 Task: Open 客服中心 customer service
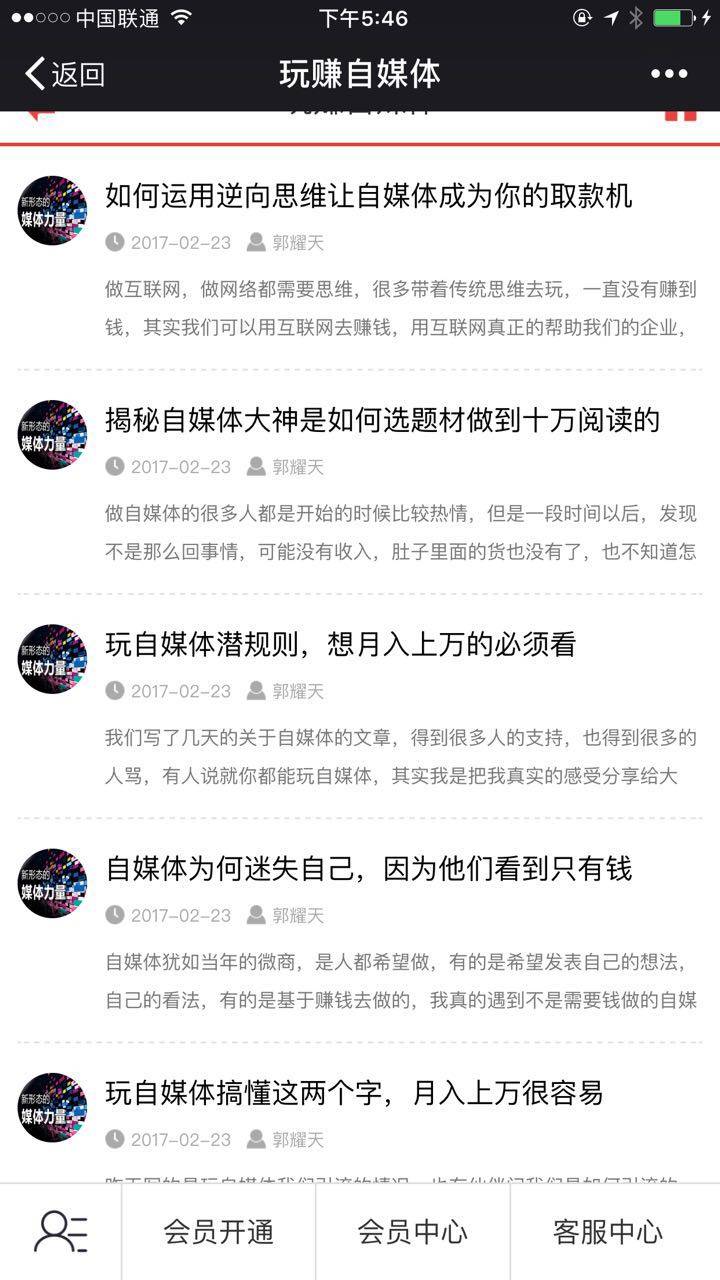click(x=607, y=1232)
